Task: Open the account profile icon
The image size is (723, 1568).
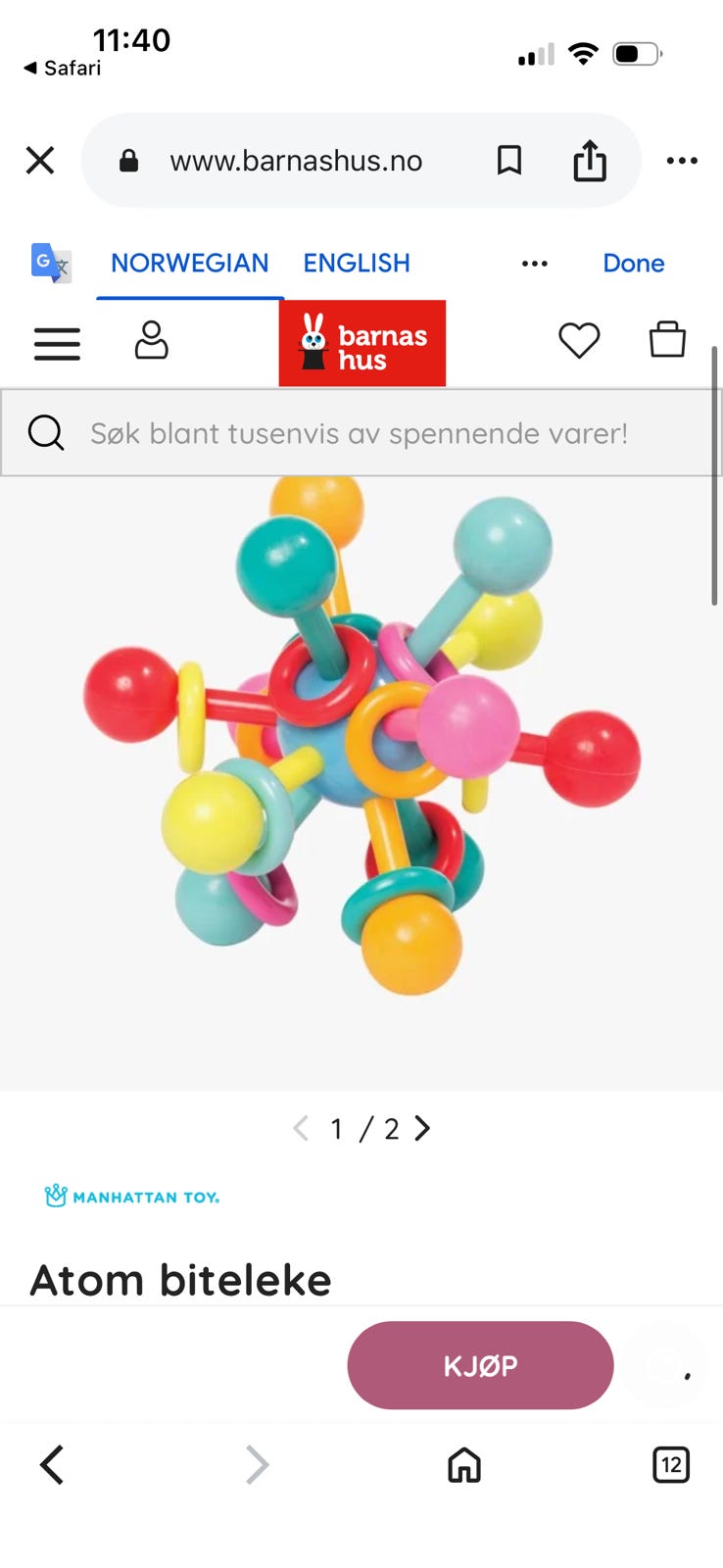Action: pyautogui.click(x=151, y=342)
